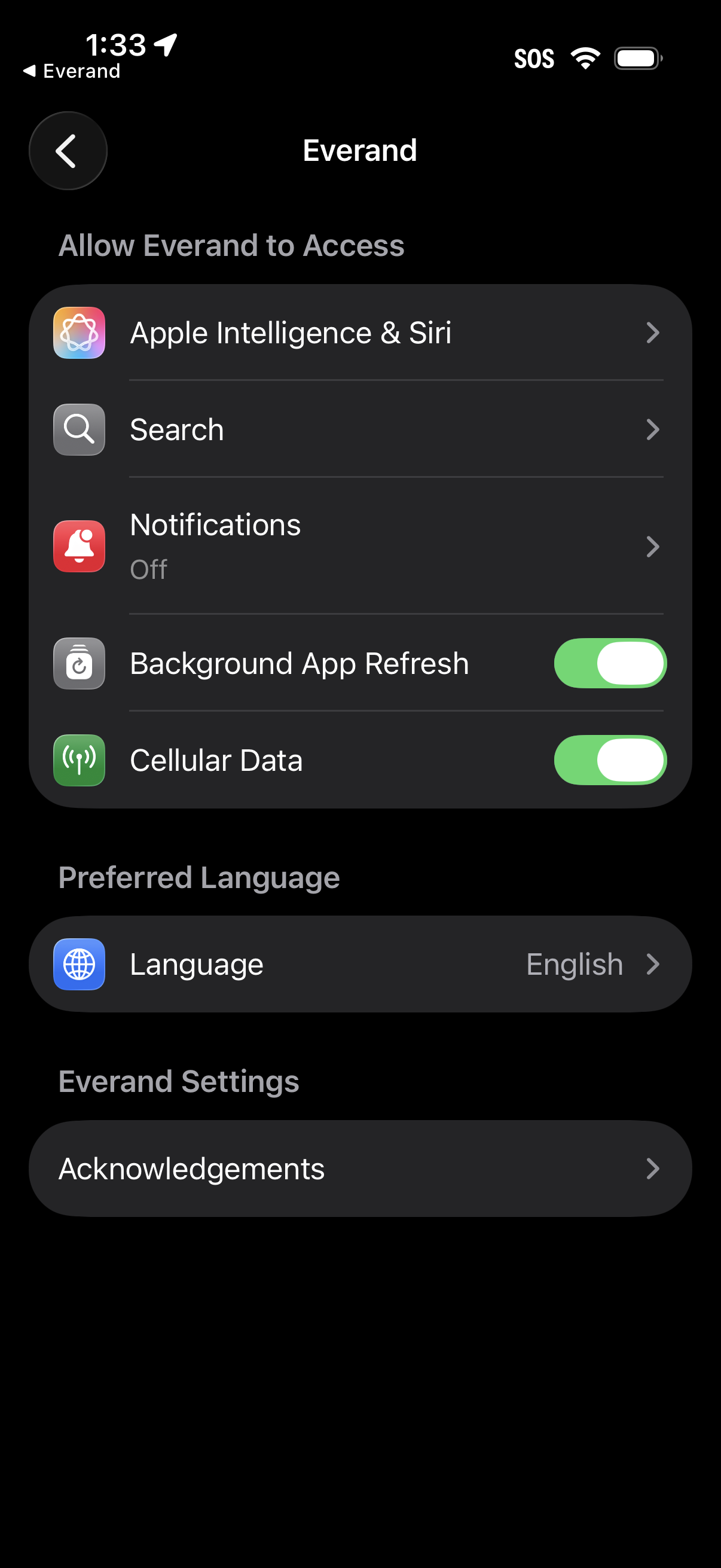Turn off Background App Refresh
721x1568 pixels.
[x=610, y=663]
